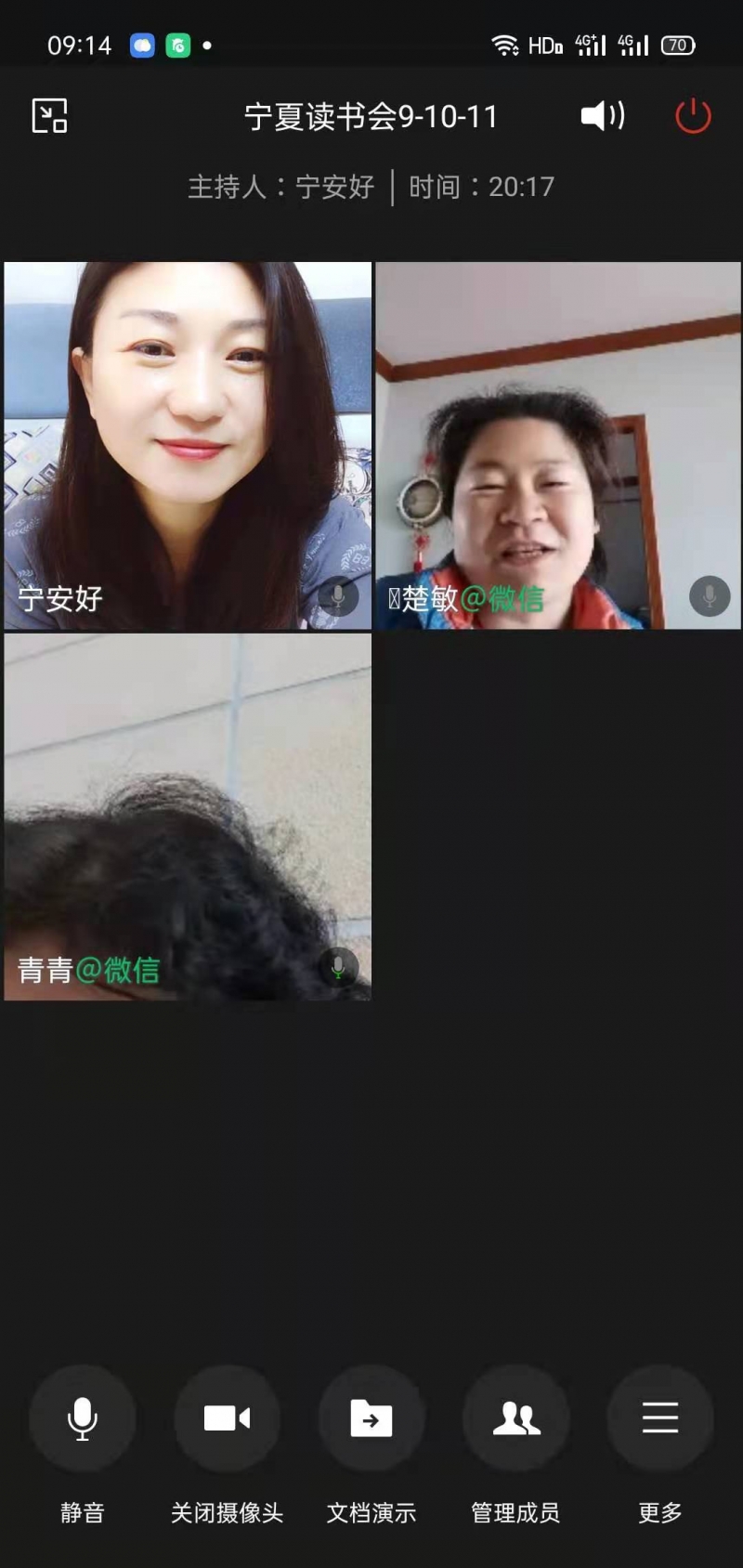End the meeting with the red power icon
This screenshot has height=1568, width=743.
(x=693, y=116)
